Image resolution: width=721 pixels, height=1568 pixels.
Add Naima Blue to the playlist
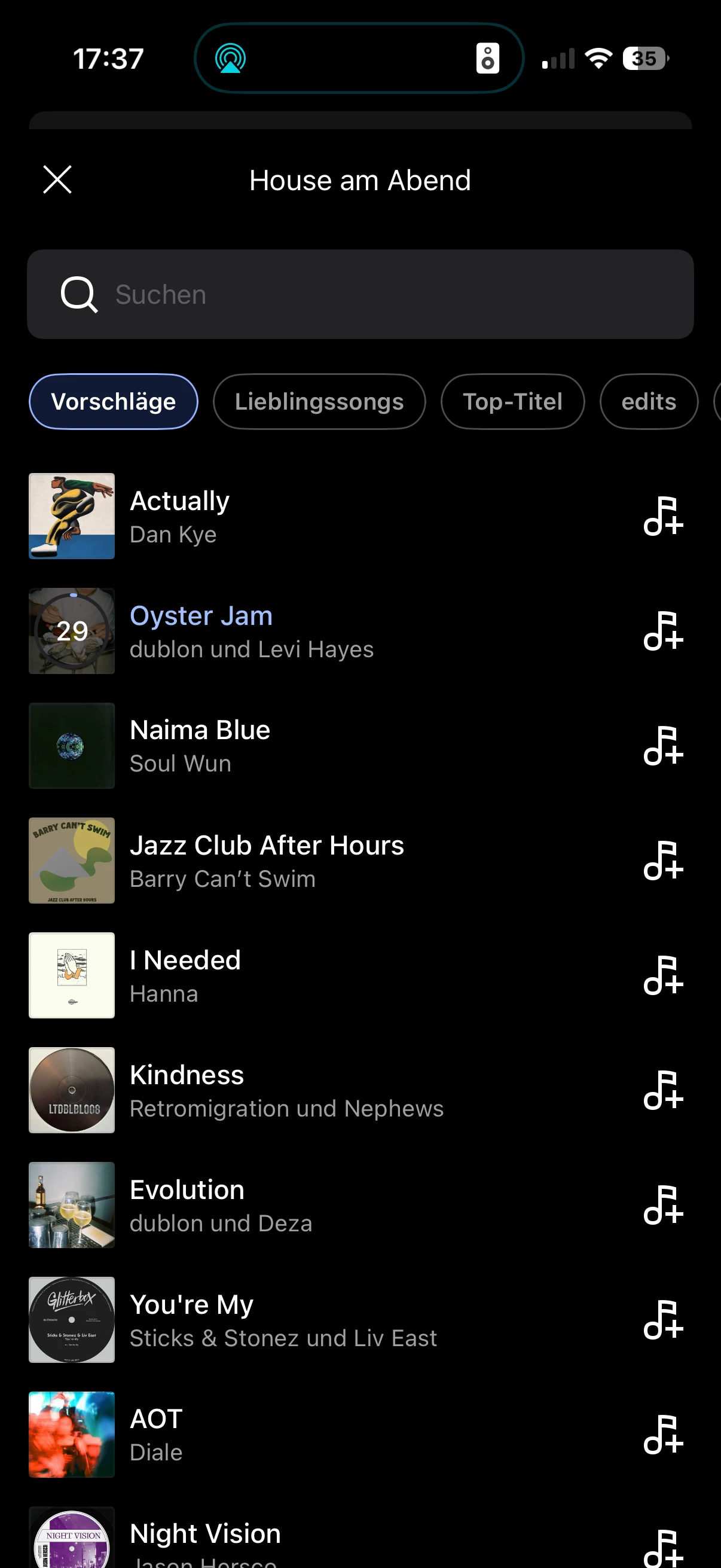click(x=662, y=746)
